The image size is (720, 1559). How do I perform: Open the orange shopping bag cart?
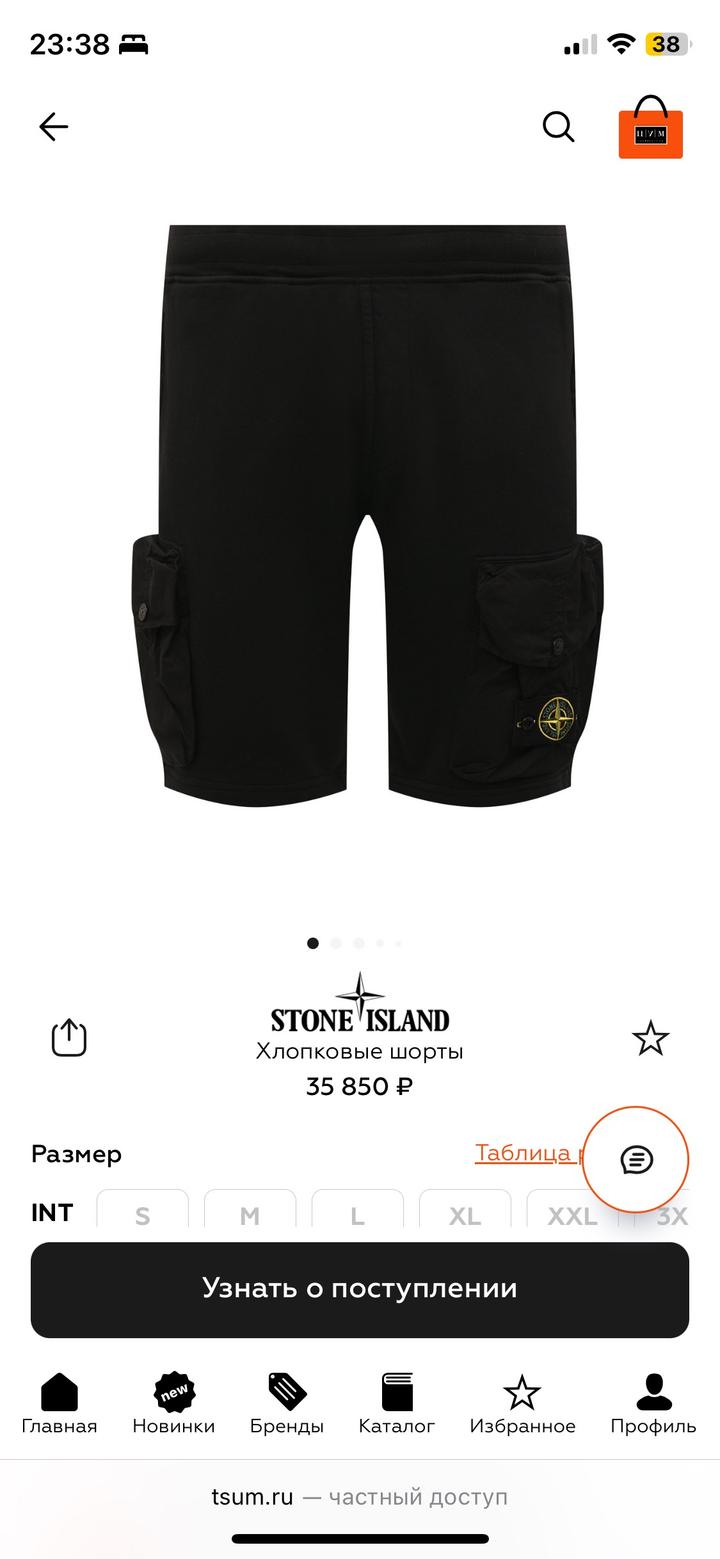650,128
